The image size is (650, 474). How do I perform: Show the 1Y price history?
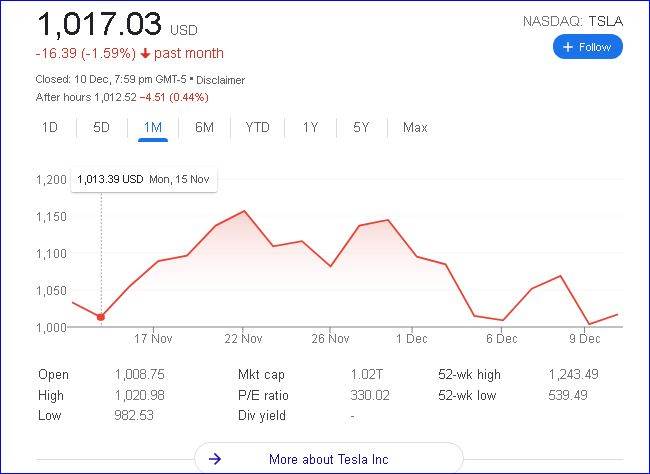[310, 127]
